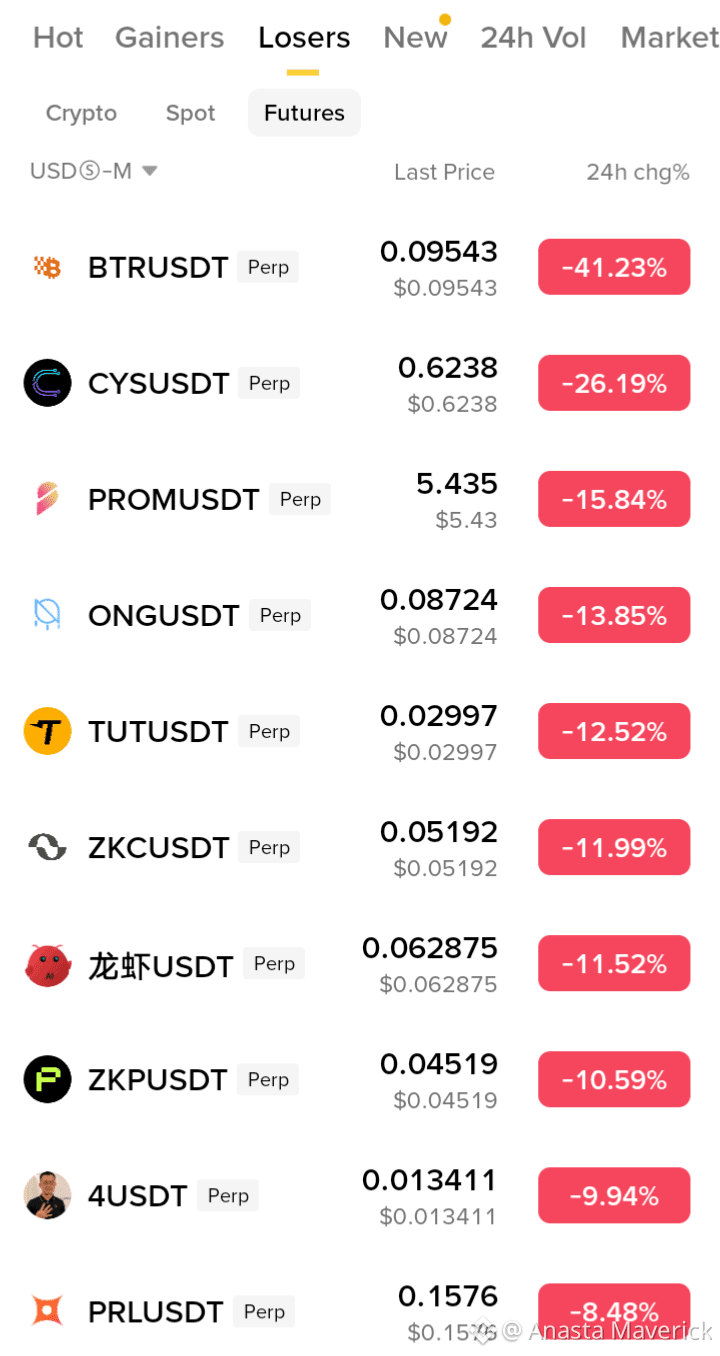
Task: Switch to the Hot tab
Action: 58,38
